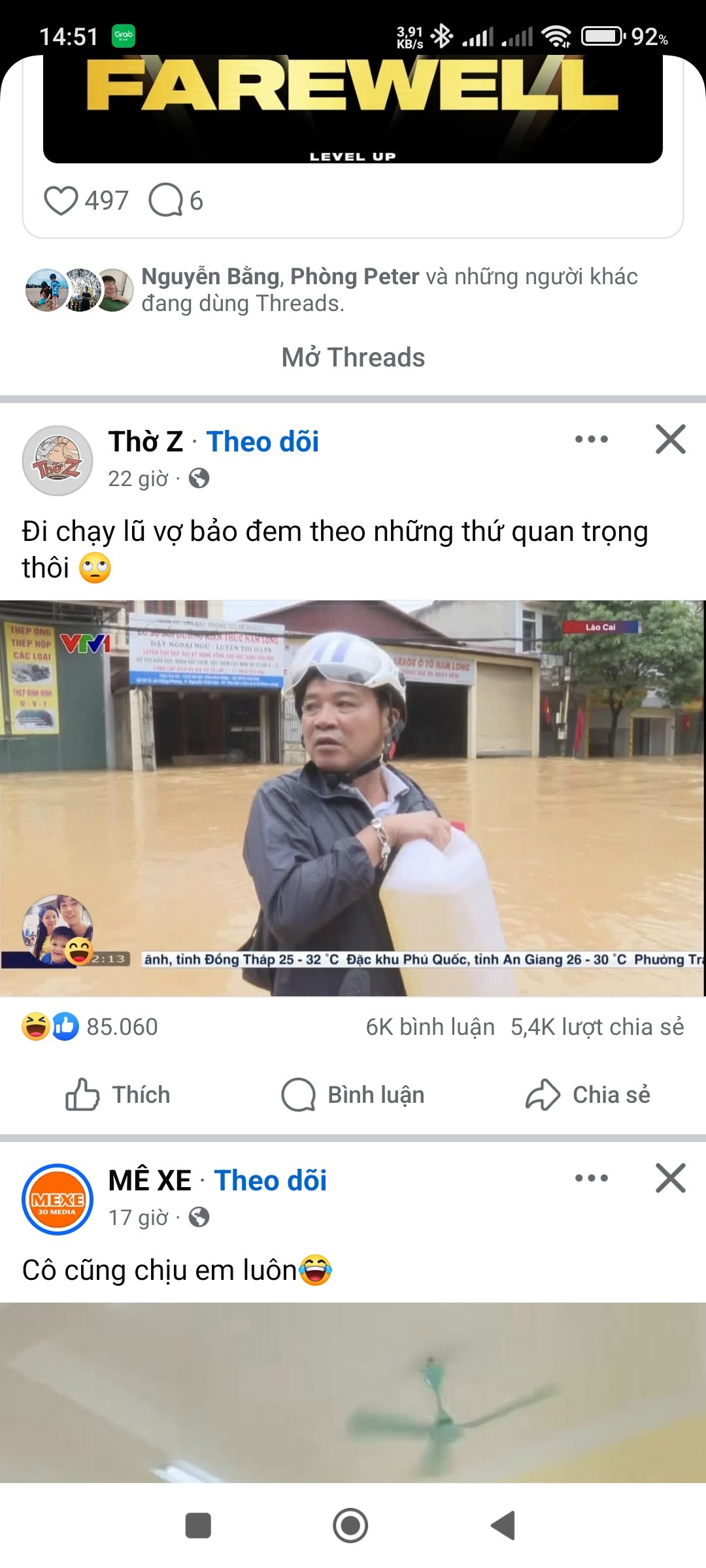Open the overflow menu on MÊ XE post
Viewport: 706px width, 1568px height.
(x=591, y=1178)
